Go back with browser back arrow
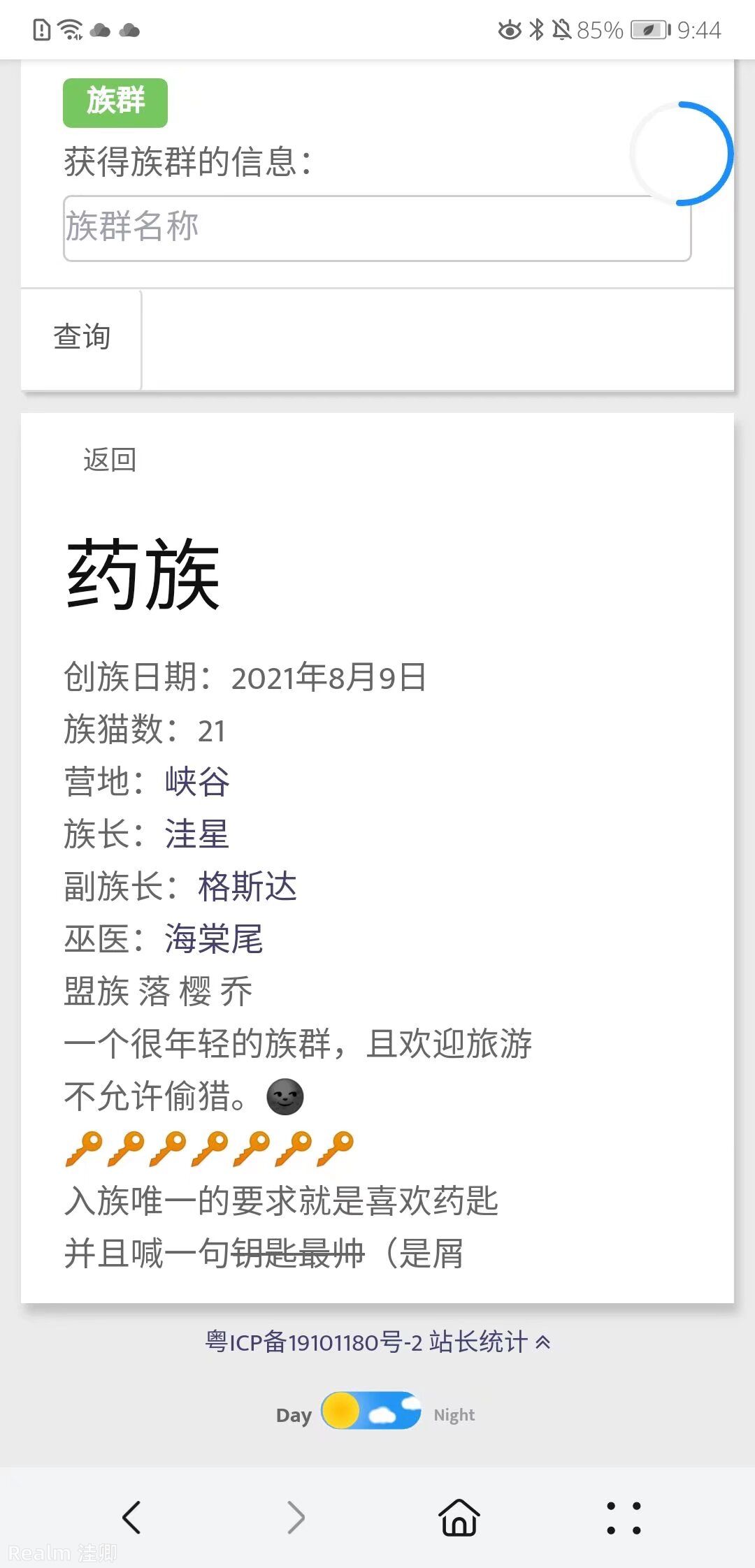 click(131, 1518)
